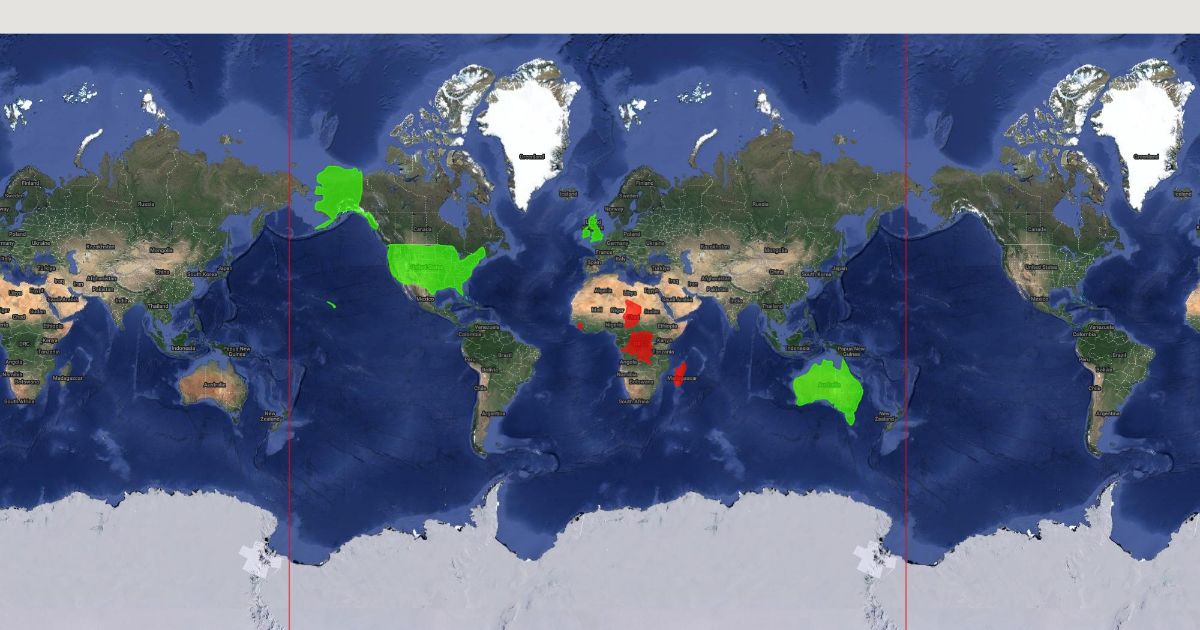Select the green Alaska overlay

click(341, 196)
